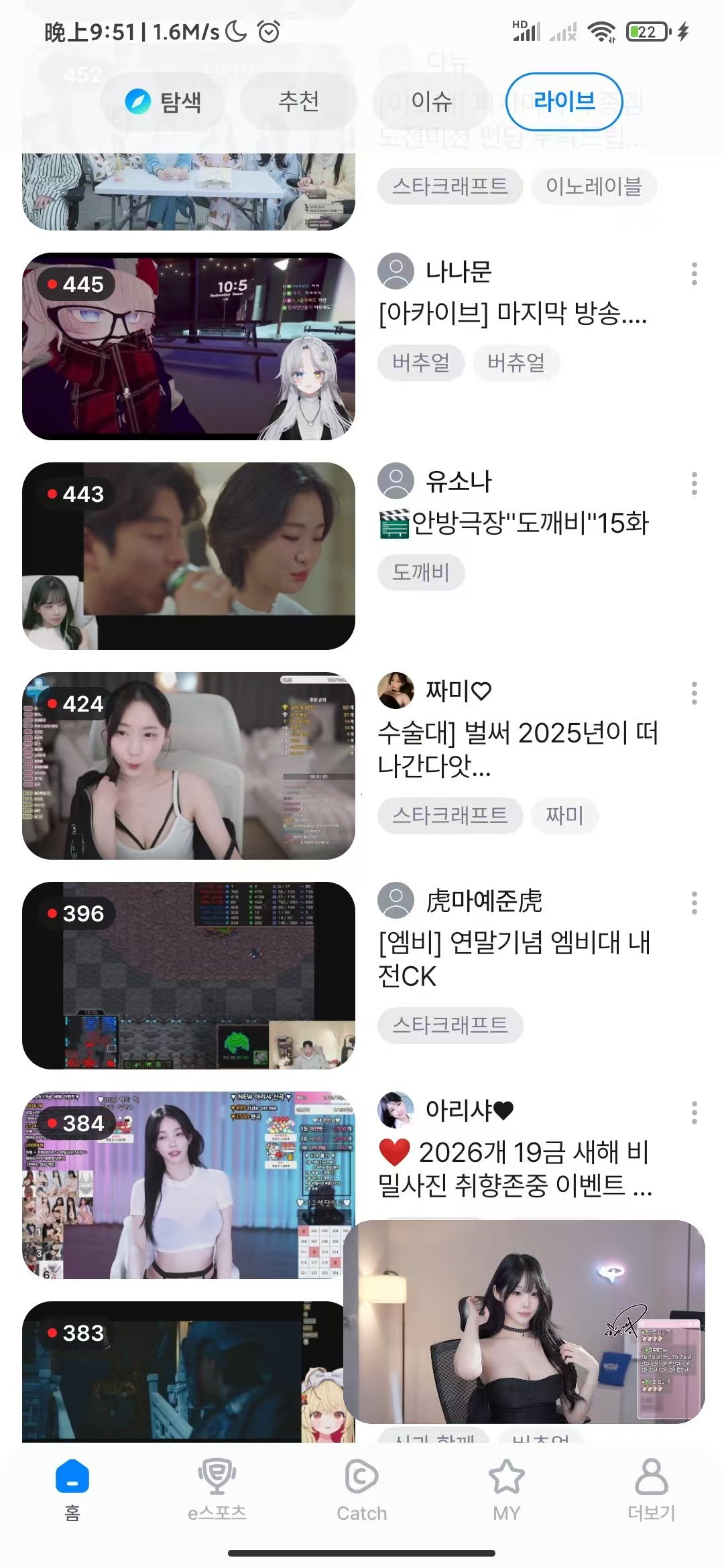Open the Catch feature icon
Viewport: 724px width, 1568px height.
point(361,1479)
